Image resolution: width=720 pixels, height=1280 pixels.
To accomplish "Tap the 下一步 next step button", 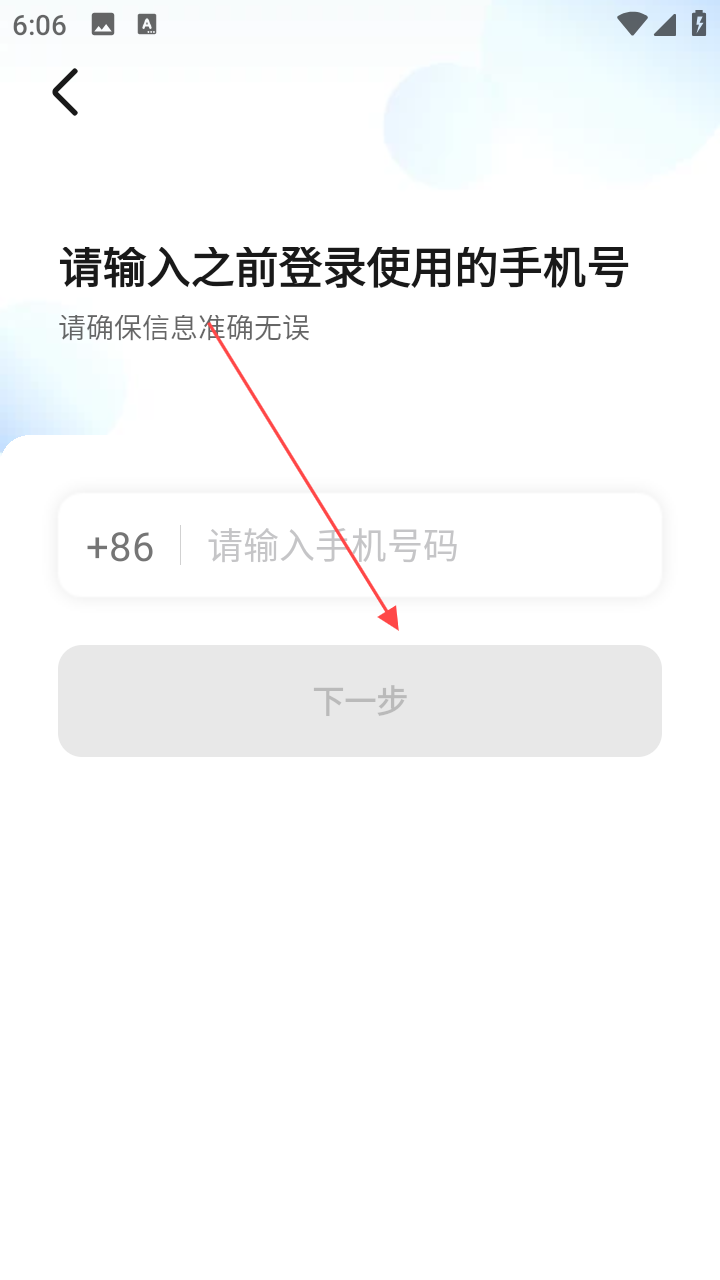I will click(360, 700).
